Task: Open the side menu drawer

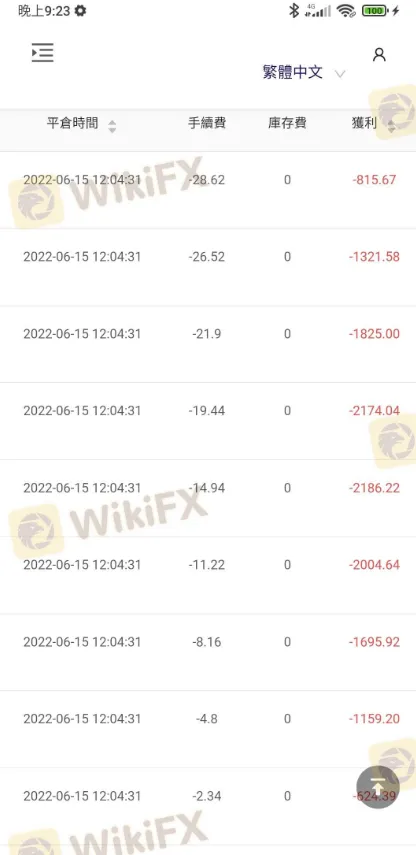Action: (43, 52)
